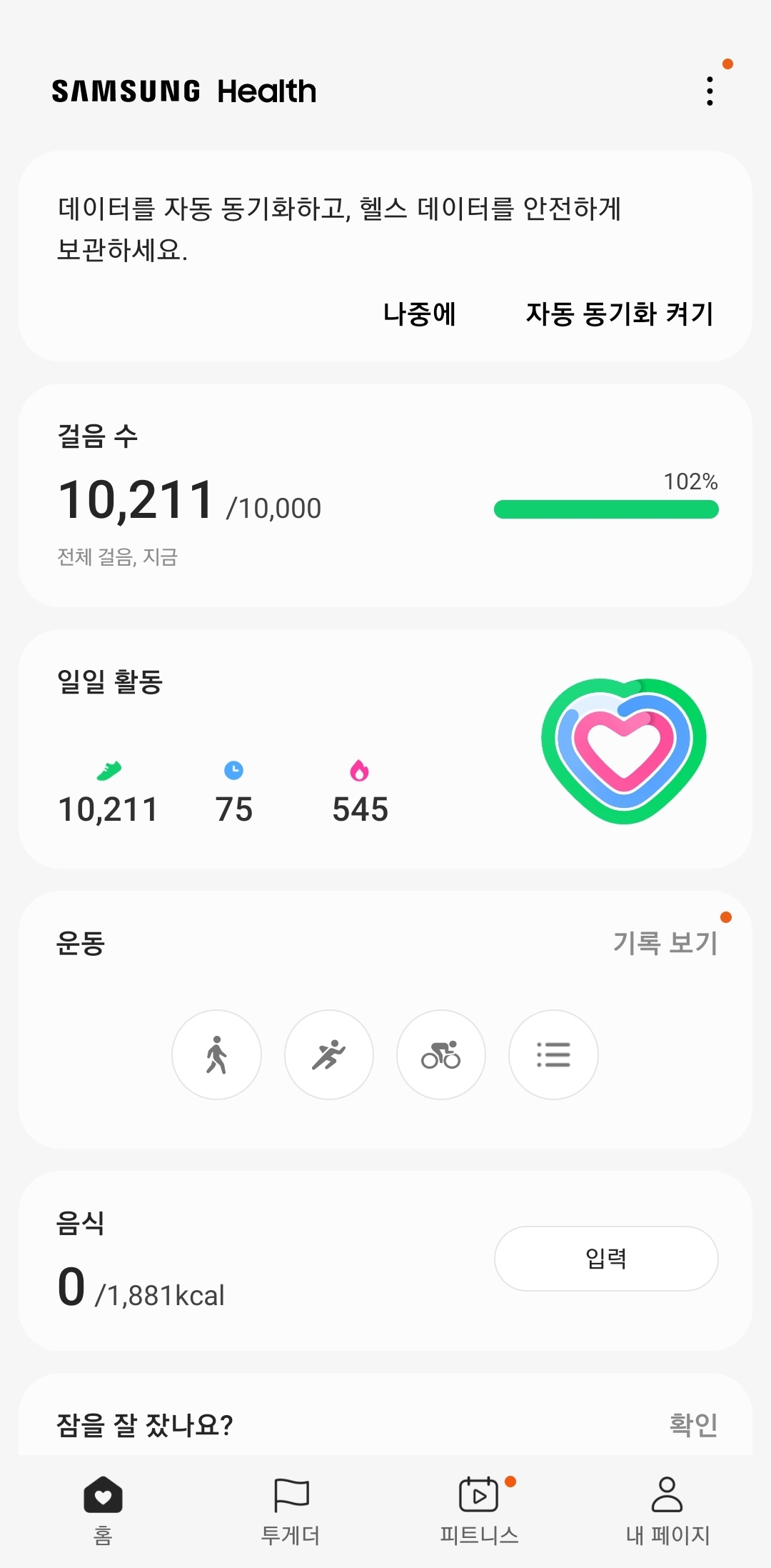Open the overflow menu
The image size is (771, 1568).
point(709,91)
